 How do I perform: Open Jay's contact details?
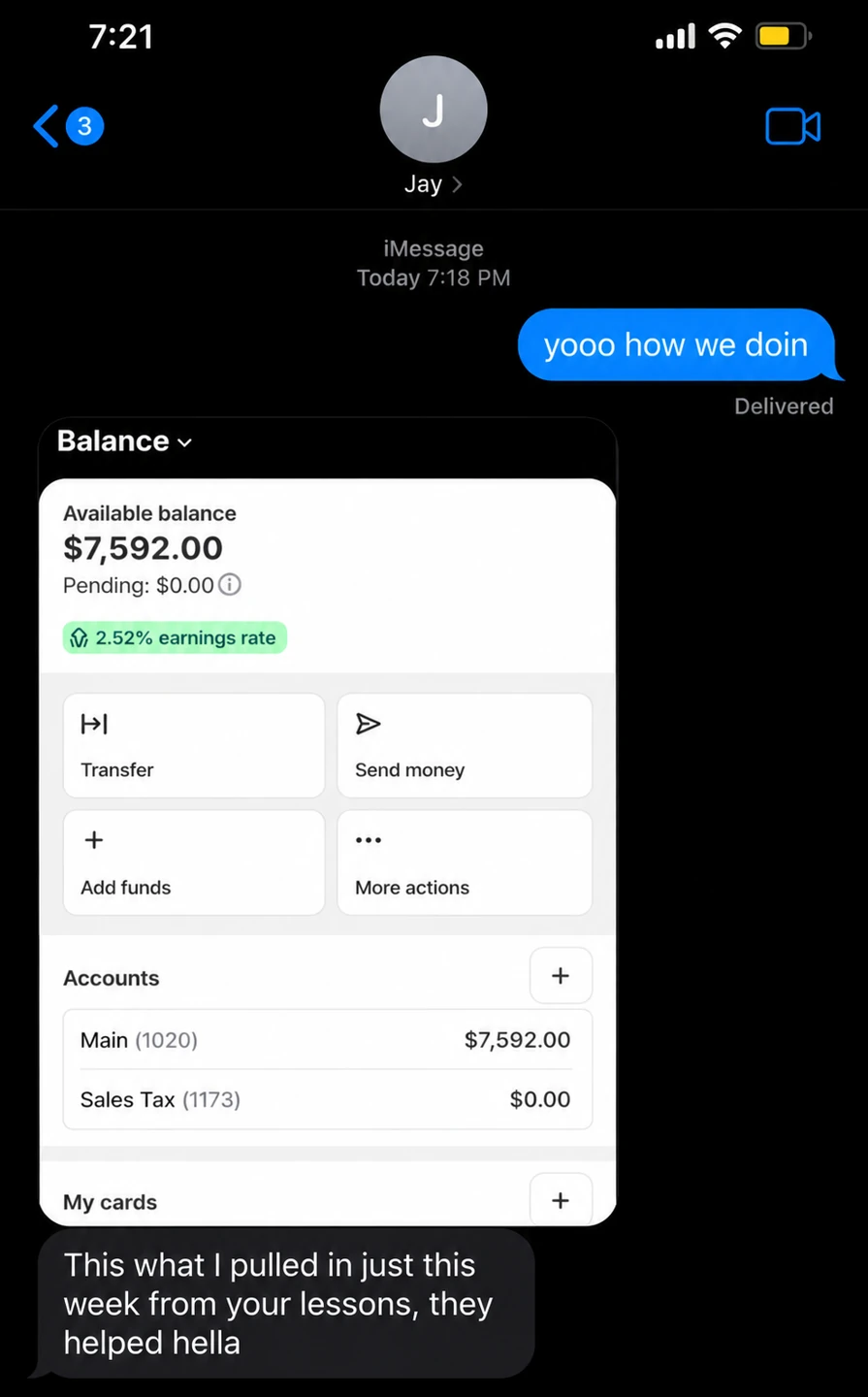(433, 127)
